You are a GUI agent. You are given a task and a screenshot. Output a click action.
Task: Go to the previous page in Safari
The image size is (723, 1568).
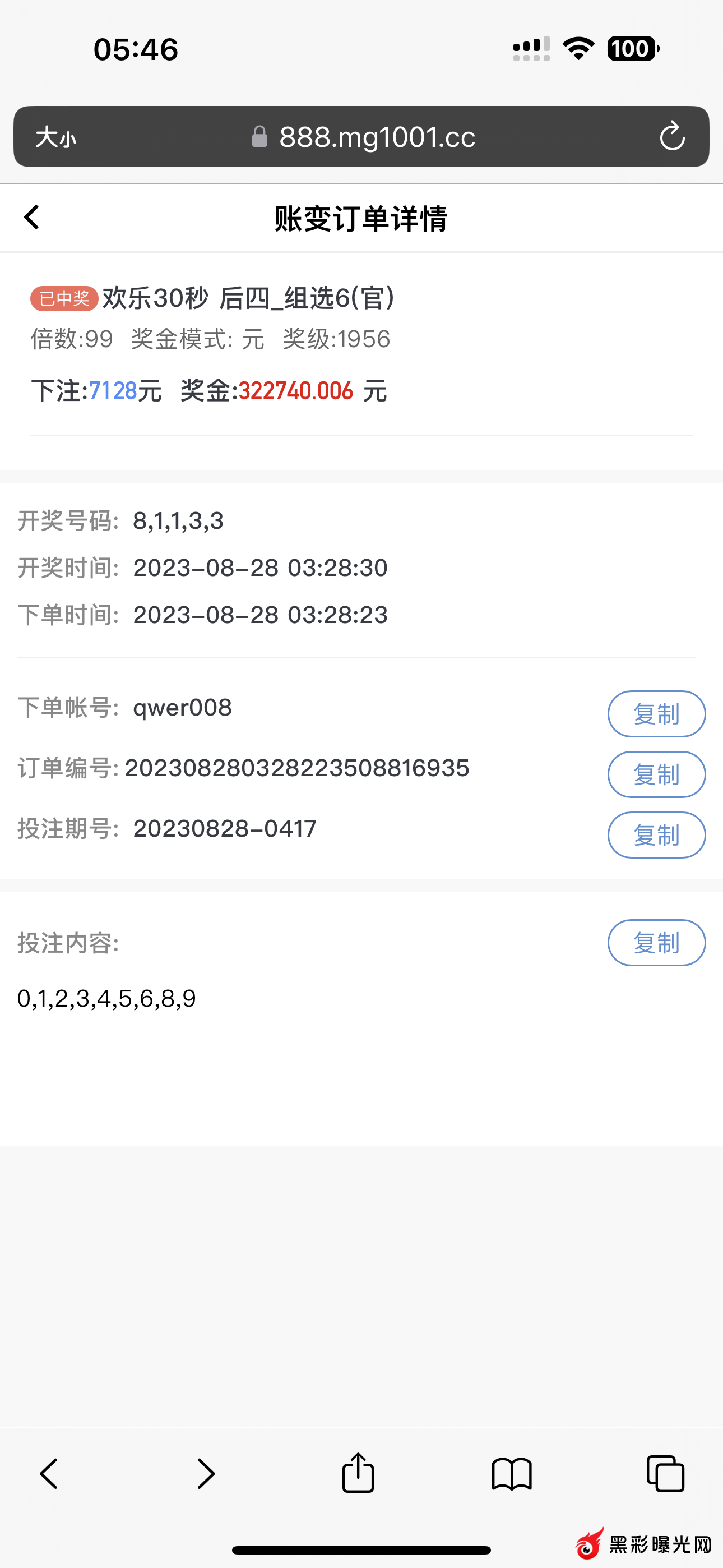pos(49,1473)
